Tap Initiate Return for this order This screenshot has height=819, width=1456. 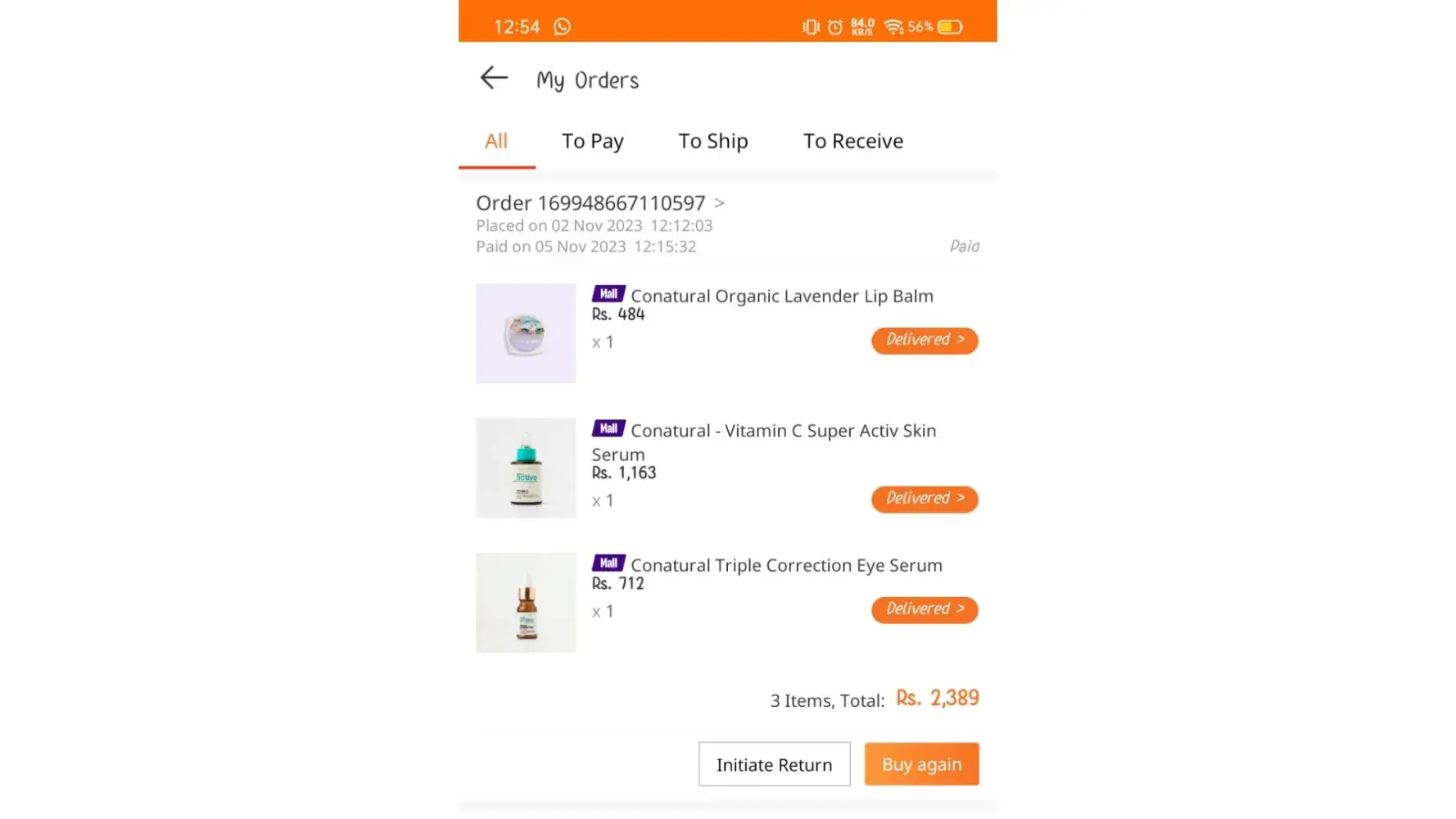[x=774, y=764]
